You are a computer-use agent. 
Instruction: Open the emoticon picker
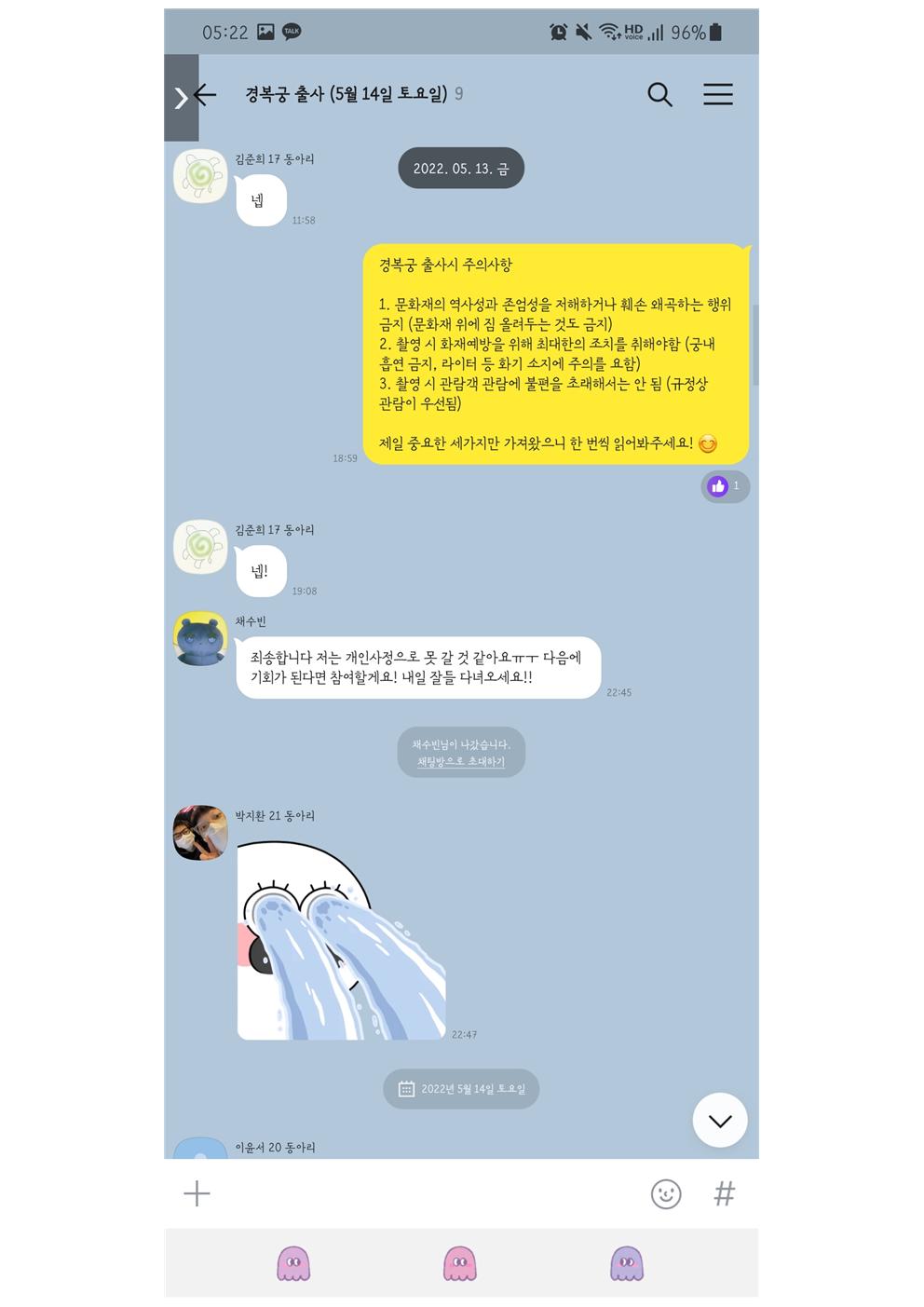[665, 1193]
